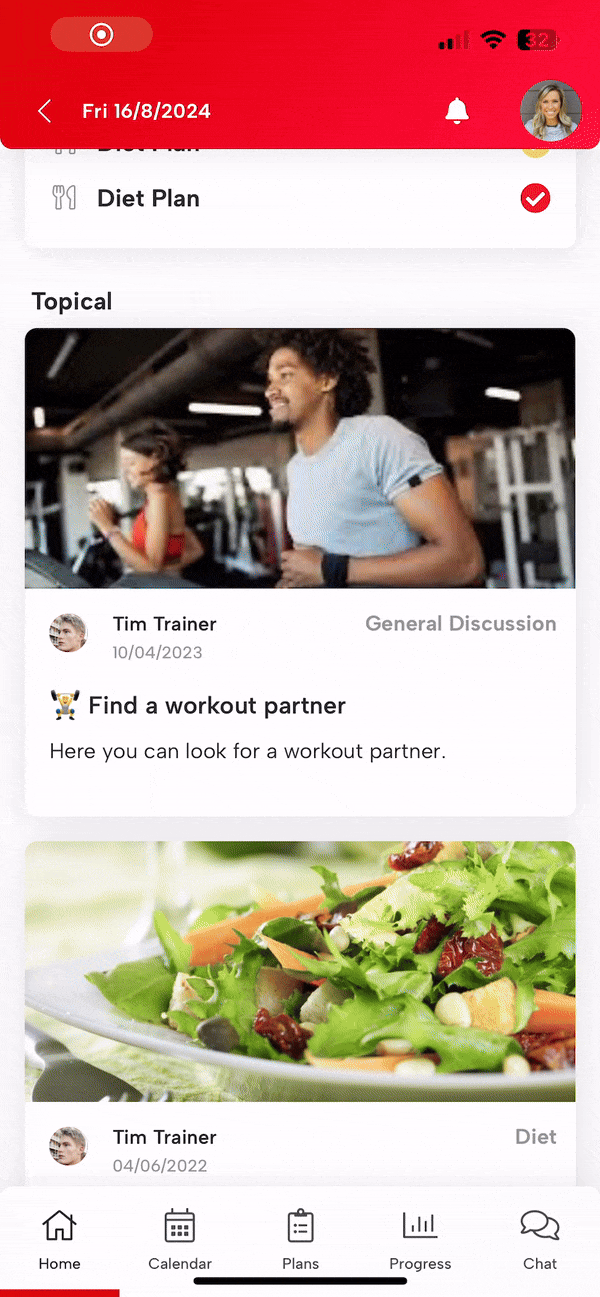Switch to the Calendar tab
The width and height of the screenshot is (600, 1297).
point(180,1240)
